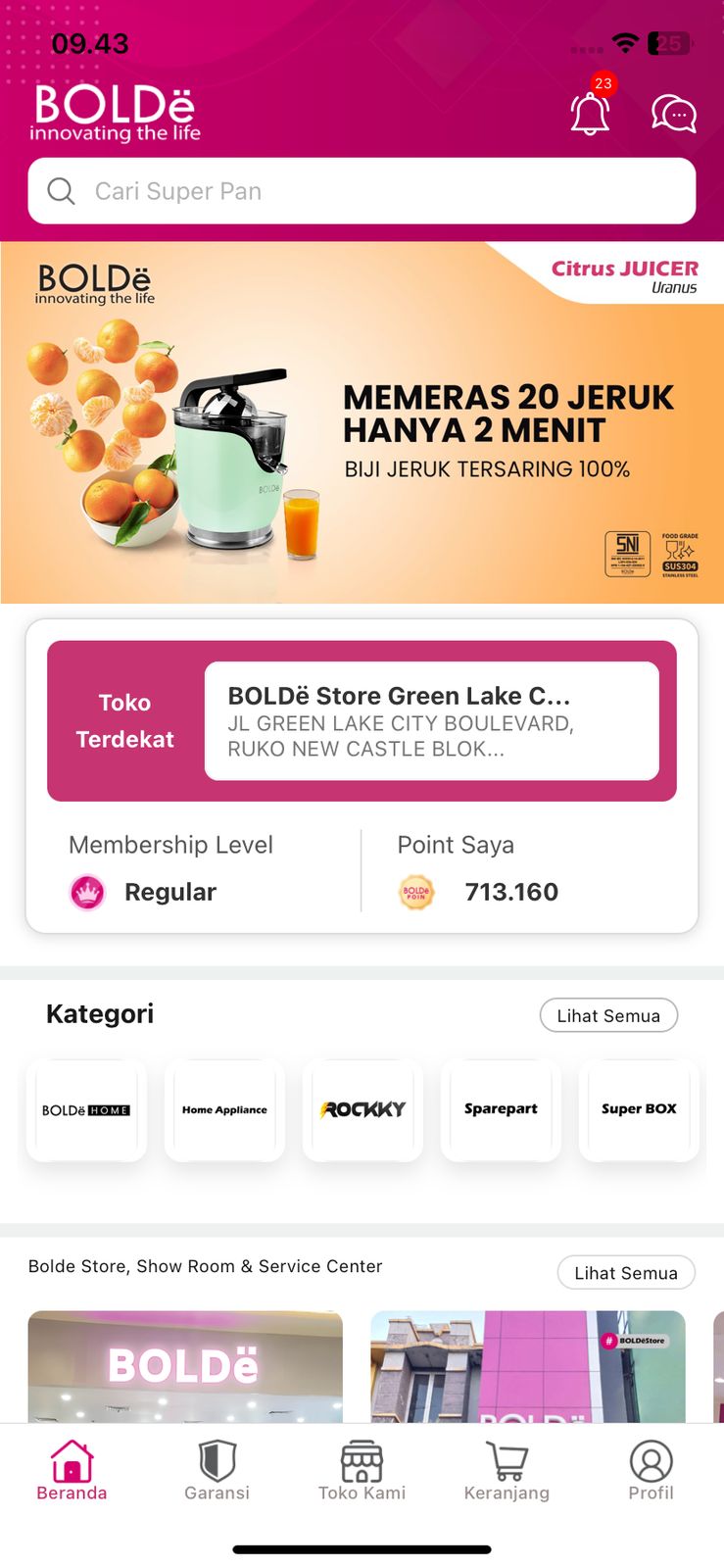724x1568 pixels.
Task: Tap the Beranda home tab
Action: 72,1470
